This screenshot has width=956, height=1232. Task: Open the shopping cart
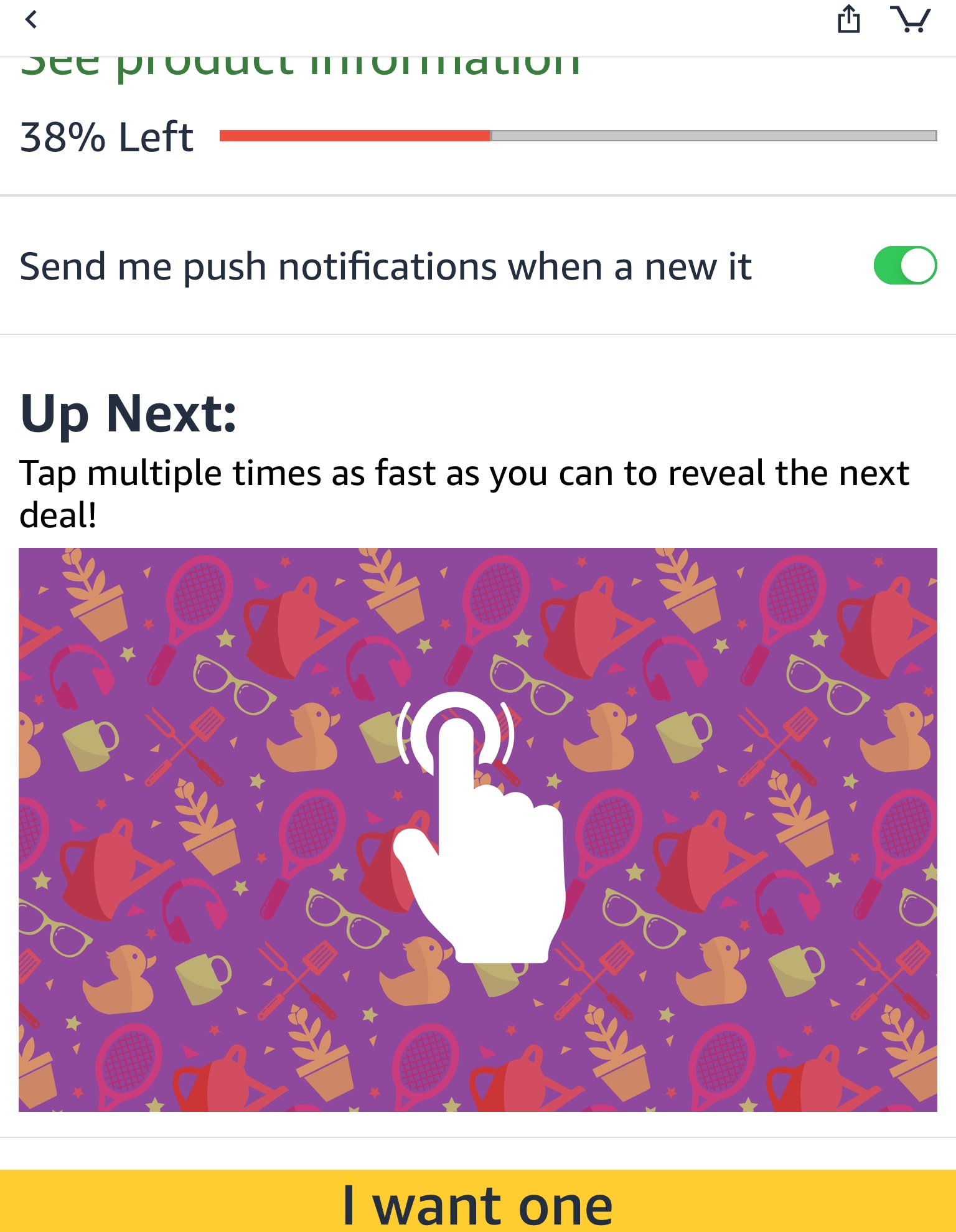910,19
